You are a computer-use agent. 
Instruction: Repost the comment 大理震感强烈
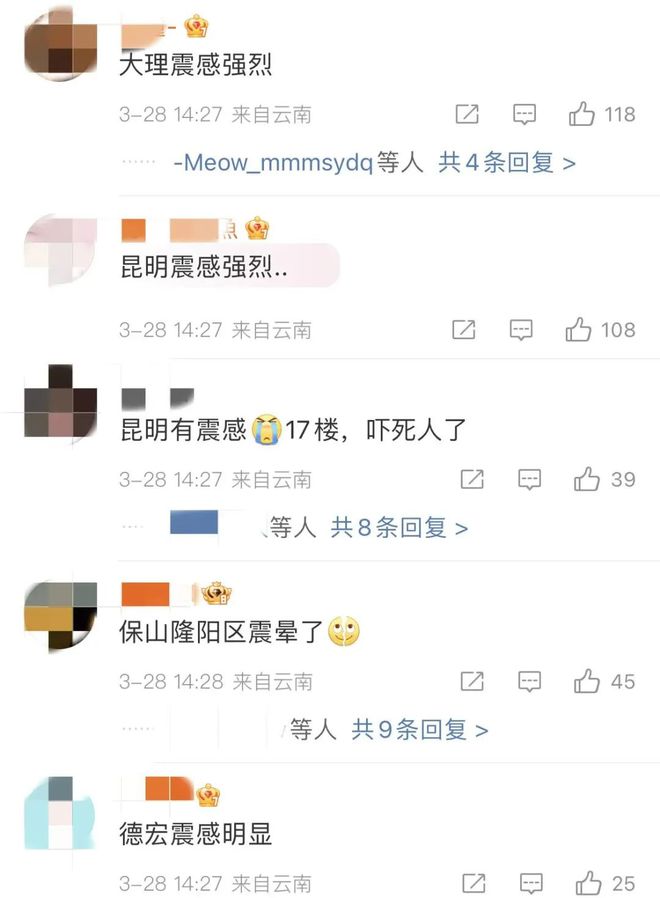coord(467,114)
